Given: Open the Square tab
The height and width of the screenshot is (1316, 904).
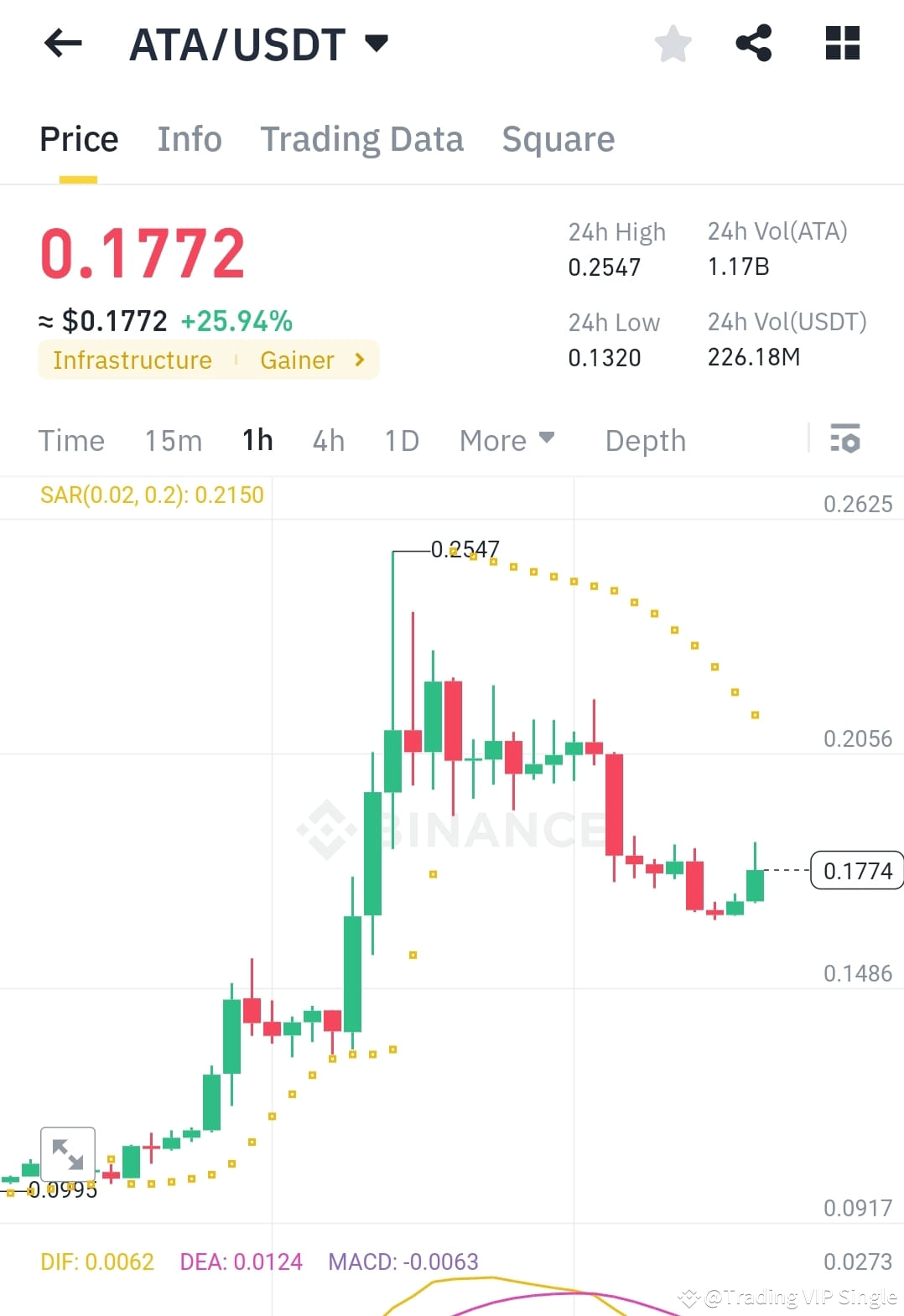Looking at the screenshot, I should 558,138.
